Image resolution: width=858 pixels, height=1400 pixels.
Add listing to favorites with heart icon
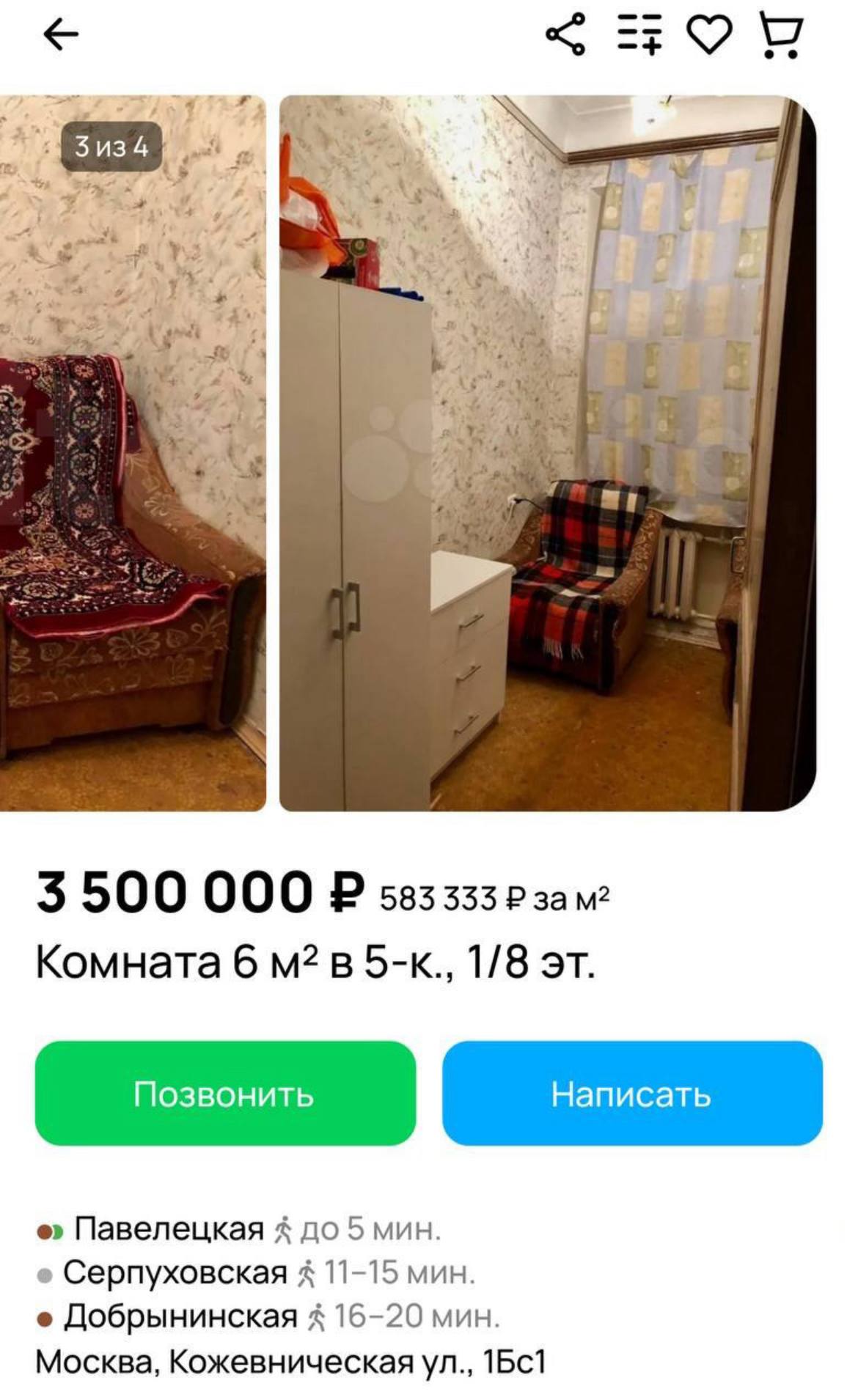[x=711, y=34]
